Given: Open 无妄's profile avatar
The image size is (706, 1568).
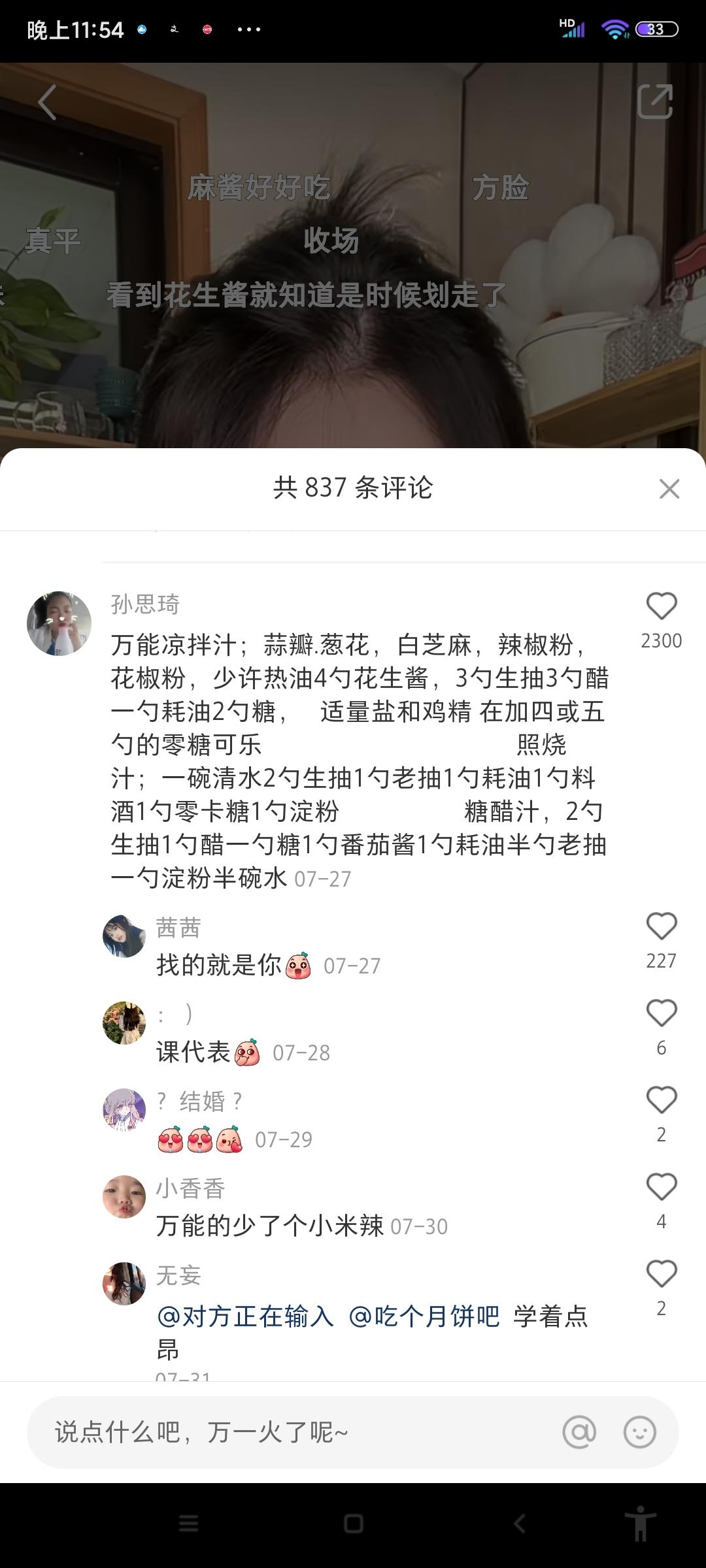Looking at the screenshot, I should click(x=124, y=1284).
